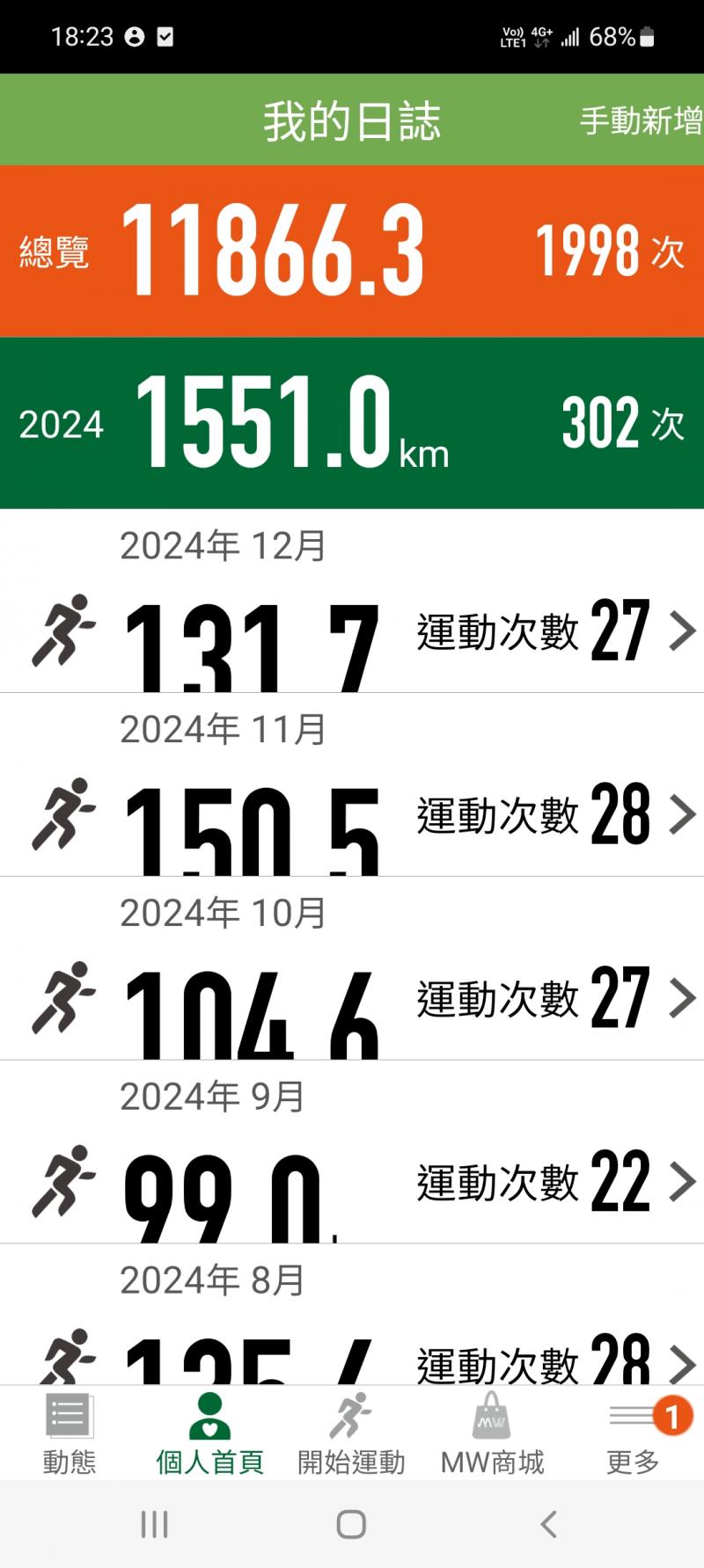
Task: Tap 手動新增 to add a record manually
Action: point(641,120)
